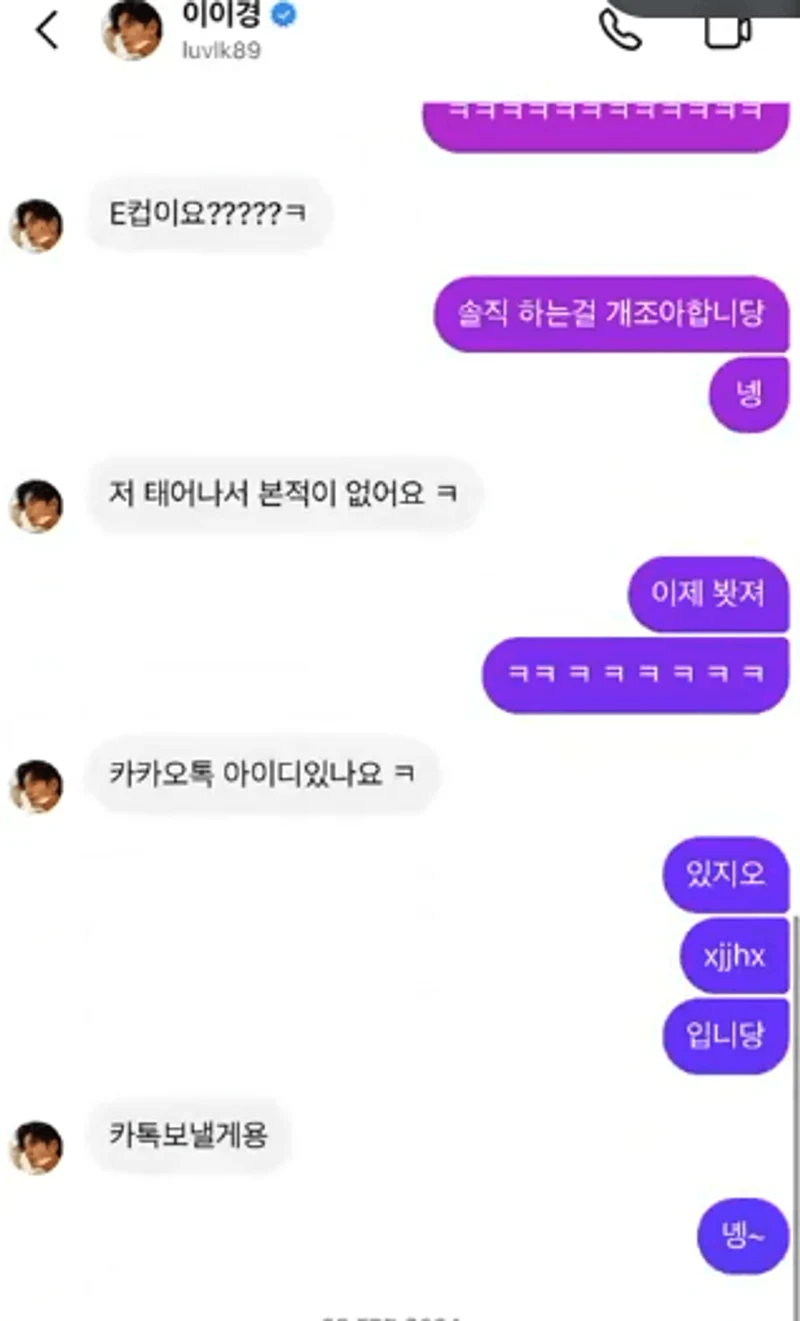800x1321 pixels.
Task: Select the '카톡보낼게용' message bubble
Action: pos(188,1135)
